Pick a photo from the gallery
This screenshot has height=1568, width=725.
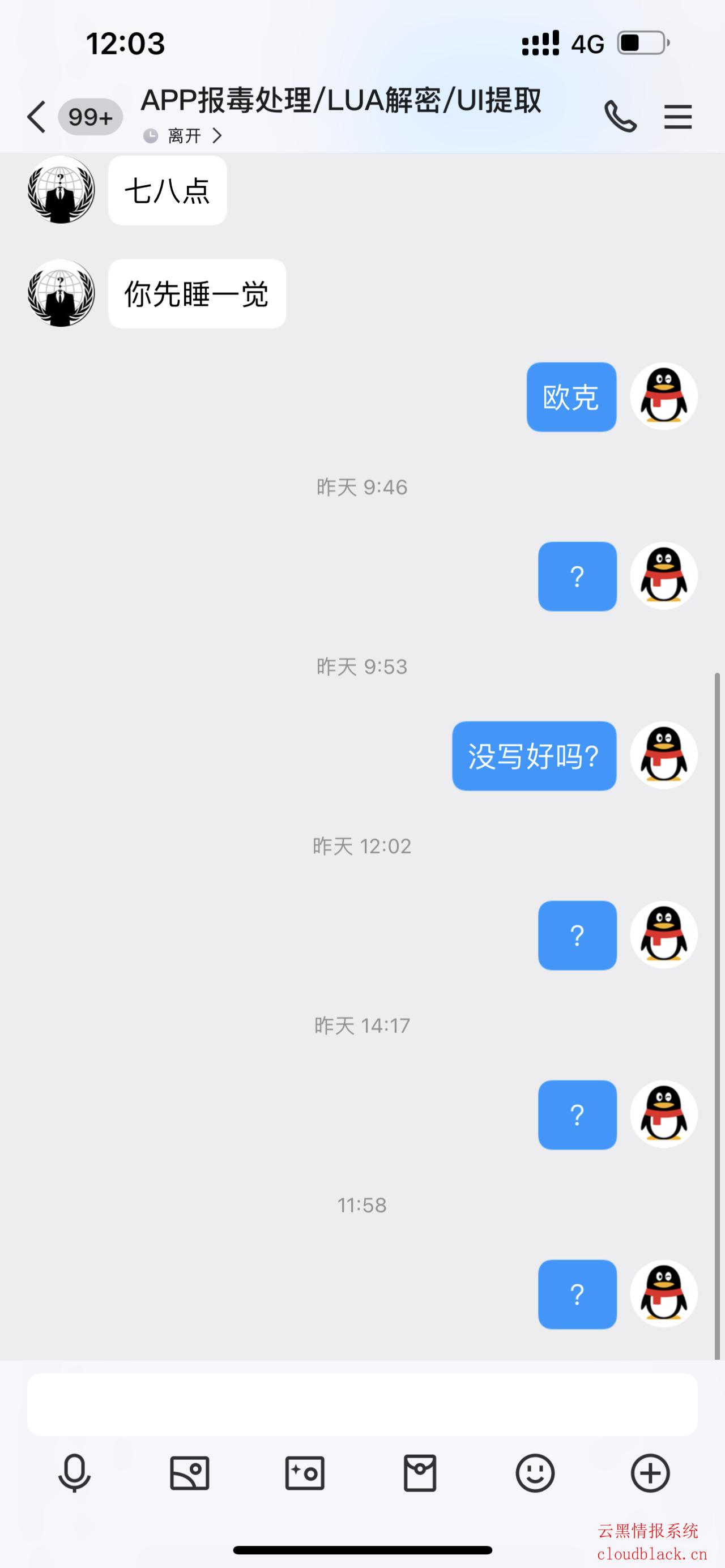point(189,1473)
